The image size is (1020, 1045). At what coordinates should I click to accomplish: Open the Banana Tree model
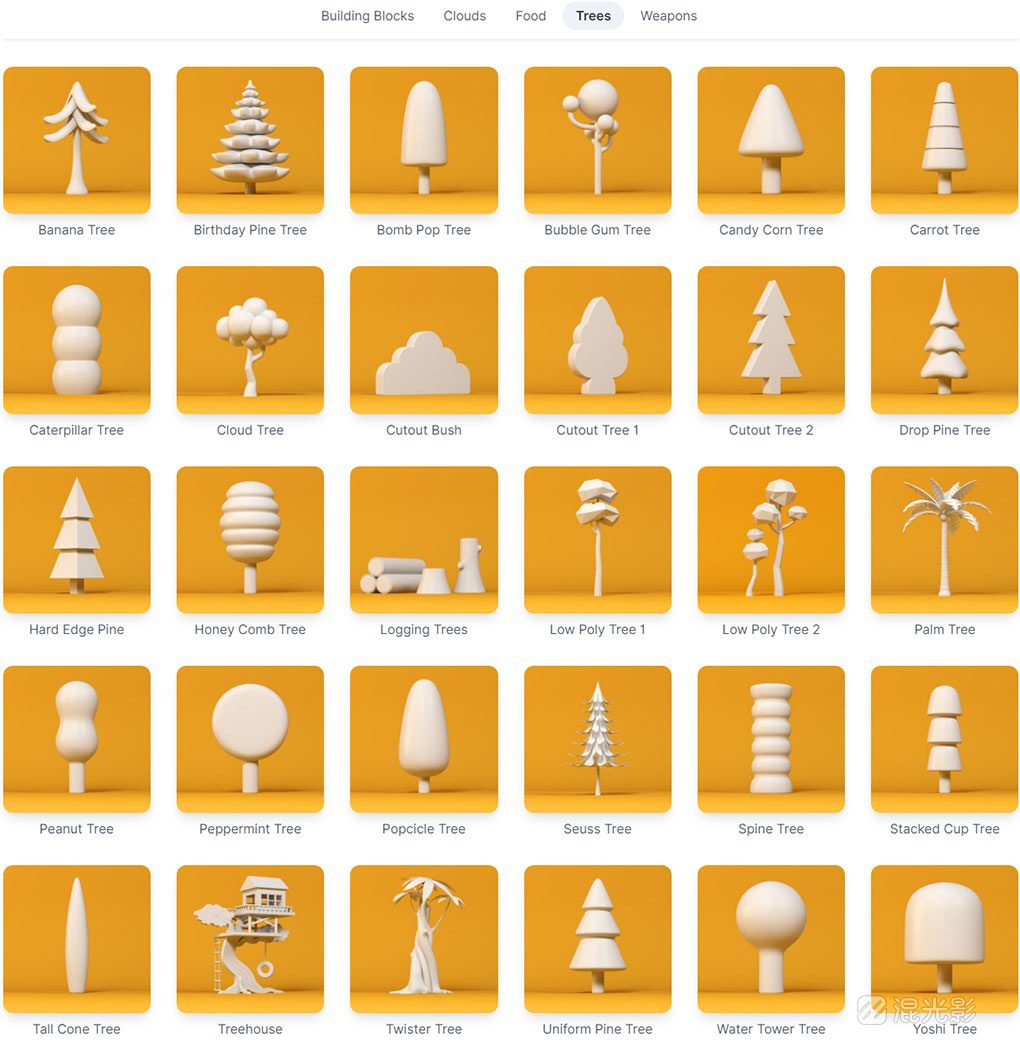pyautogui.click(x=77, y=140)
